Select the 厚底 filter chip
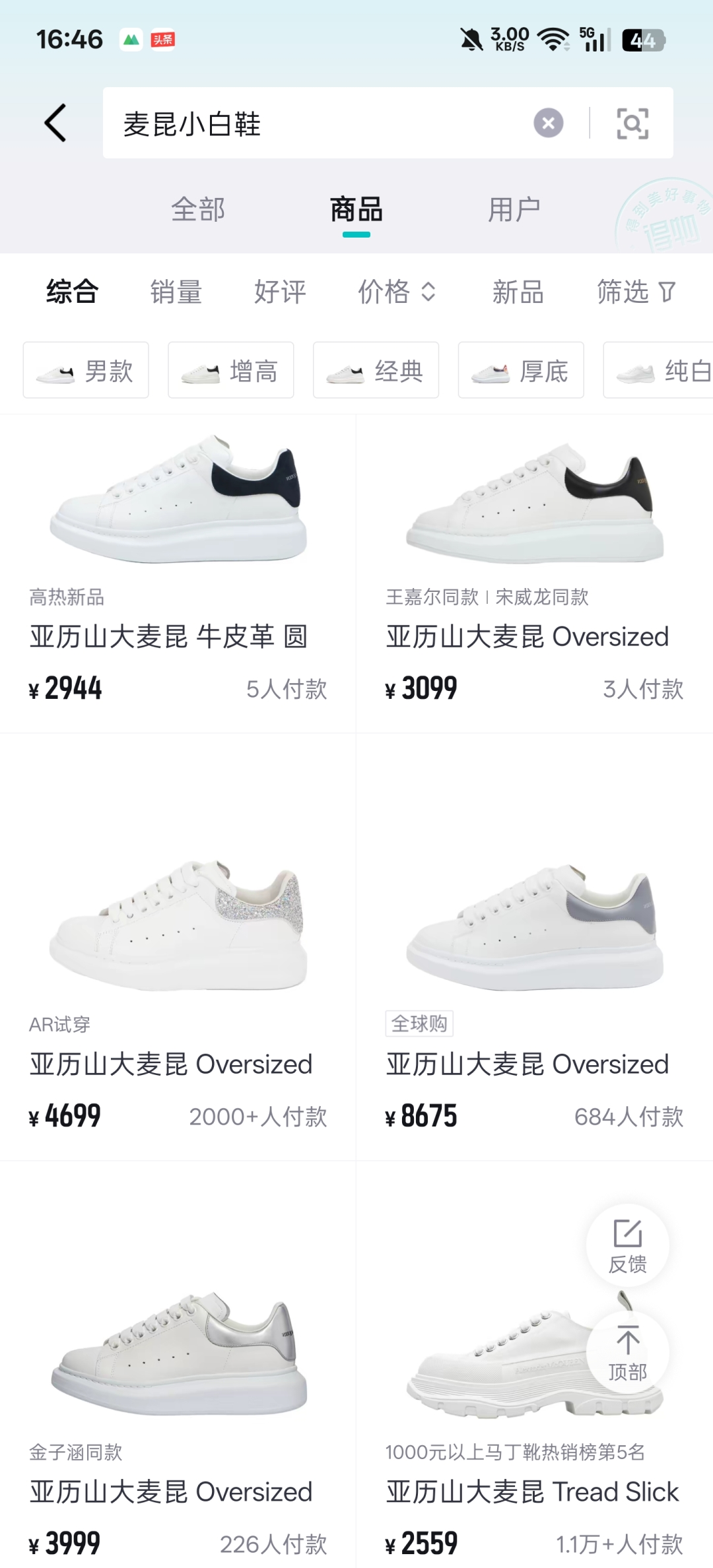Viewport: 713px width, 1568px height. coord(521,370)
